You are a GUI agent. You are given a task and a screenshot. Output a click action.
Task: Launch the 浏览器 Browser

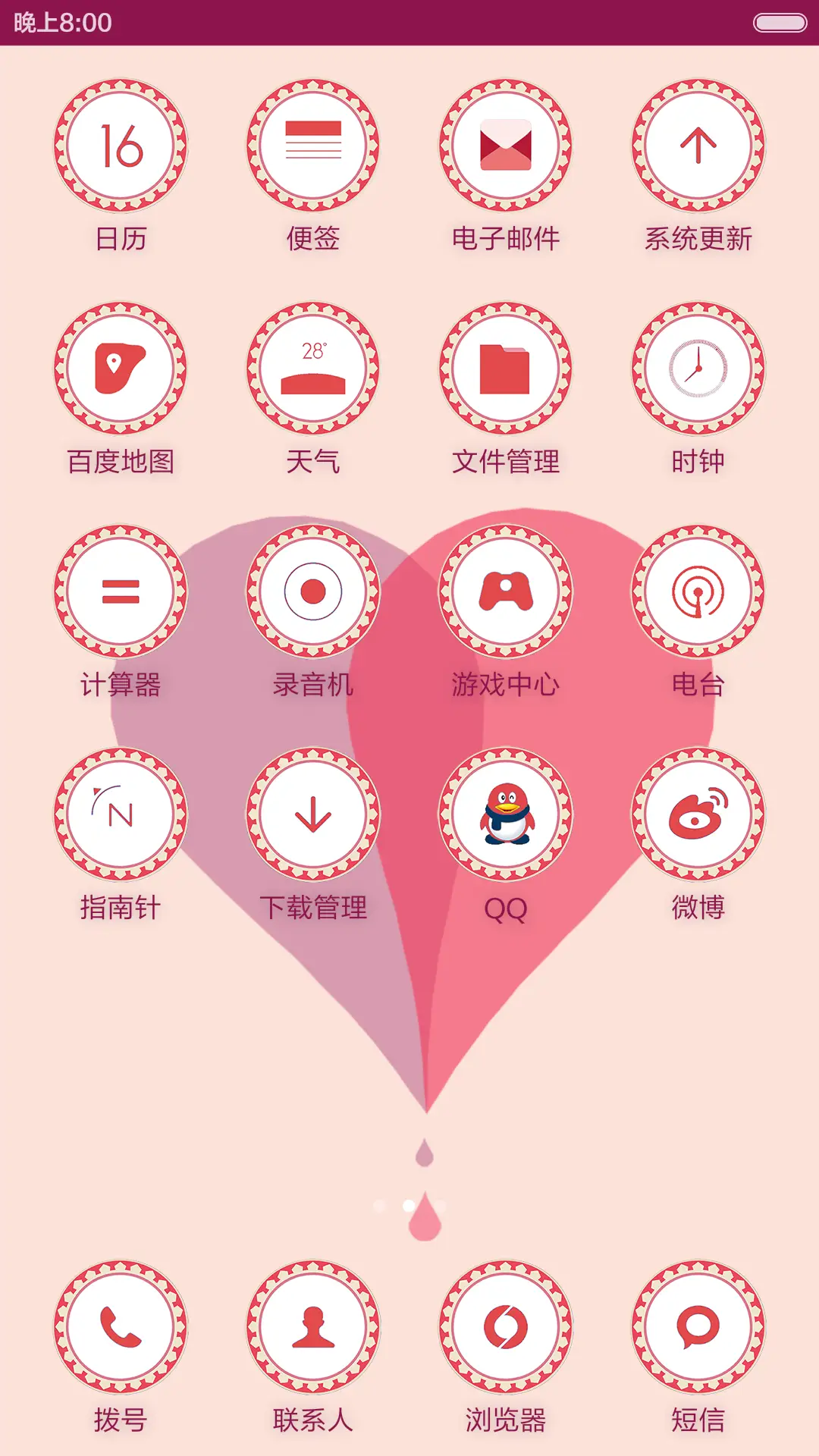504,1326
